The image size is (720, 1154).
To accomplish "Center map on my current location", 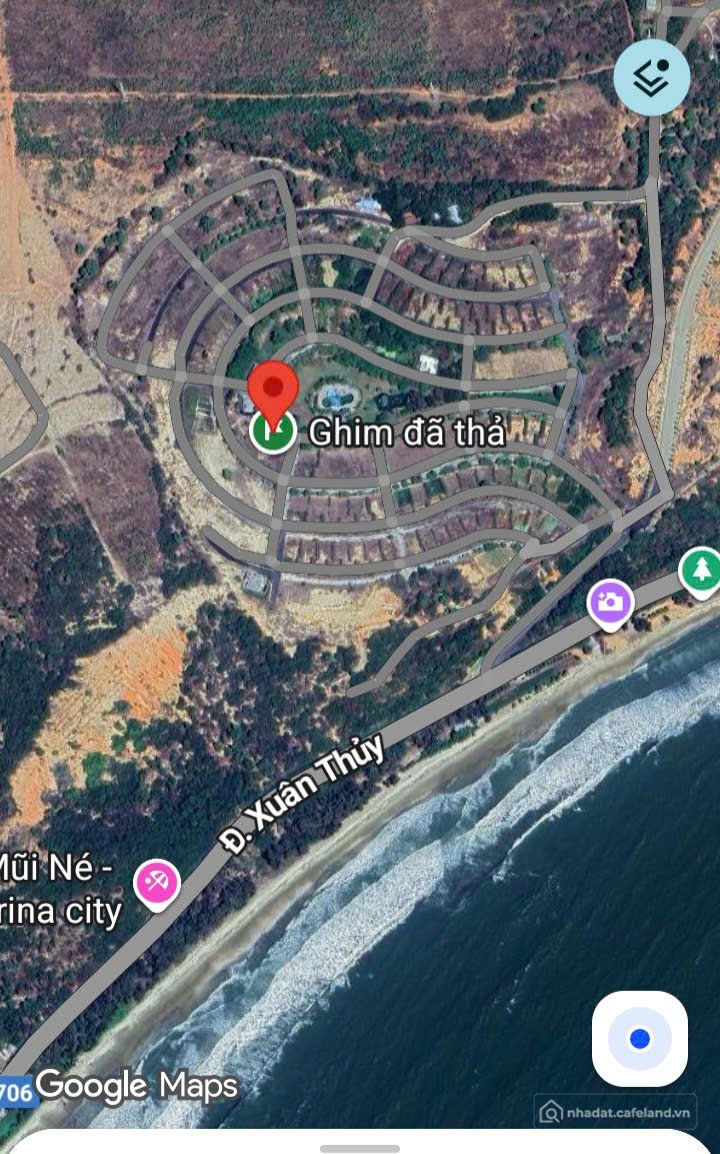I will (x=640, y=1038).
